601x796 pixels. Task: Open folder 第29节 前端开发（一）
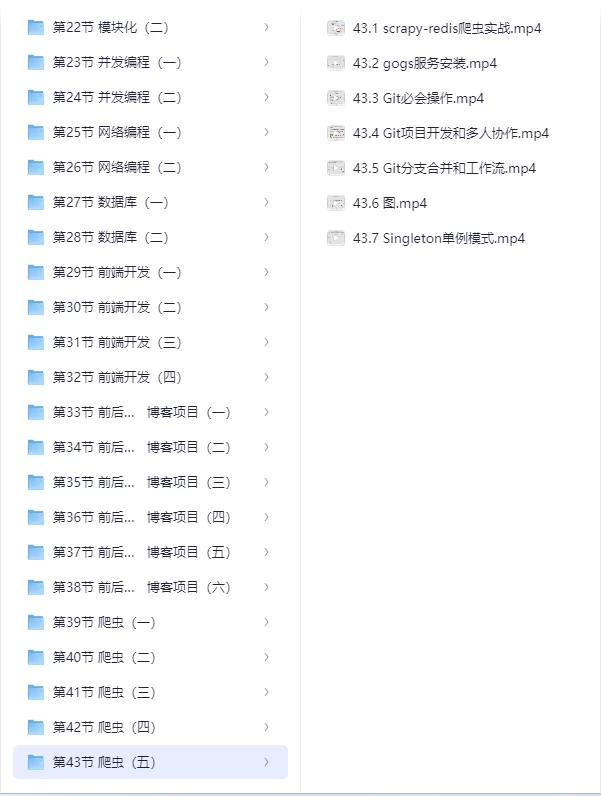(117, 272)
